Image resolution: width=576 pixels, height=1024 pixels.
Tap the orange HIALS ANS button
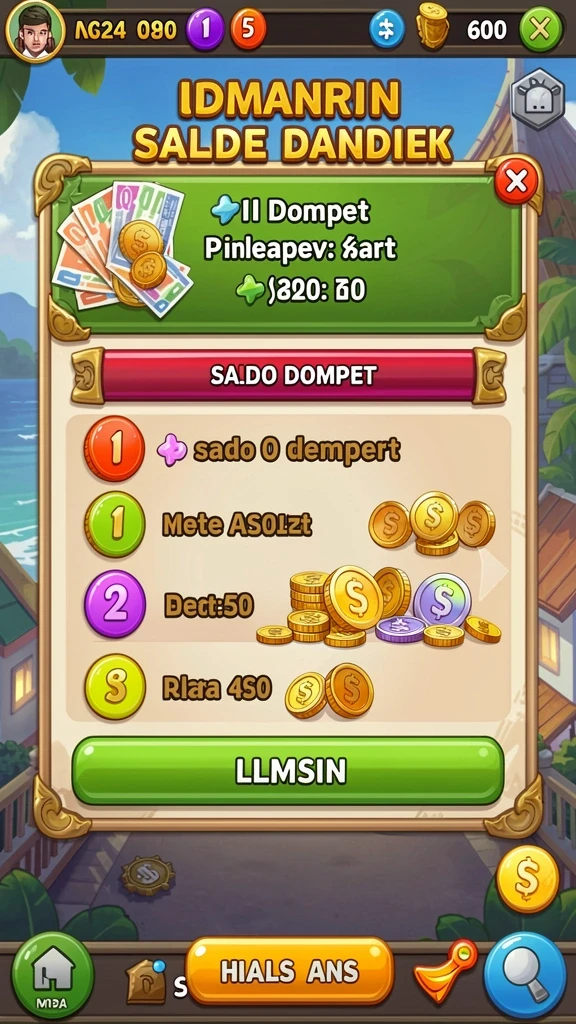click(289, 971)
